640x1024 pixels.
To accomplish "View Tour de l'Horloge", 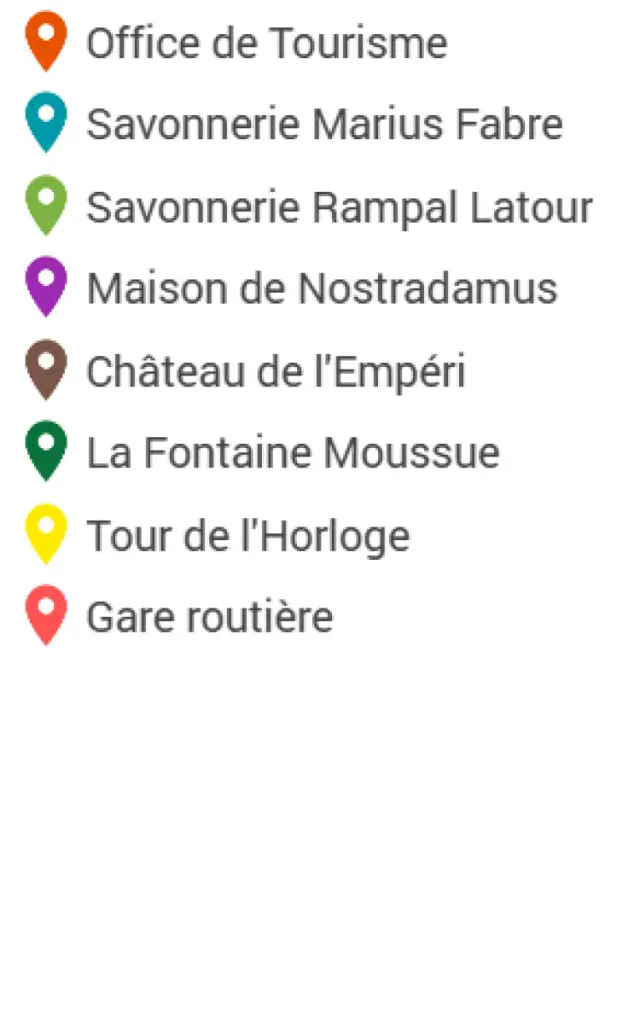I will [247, 536].
